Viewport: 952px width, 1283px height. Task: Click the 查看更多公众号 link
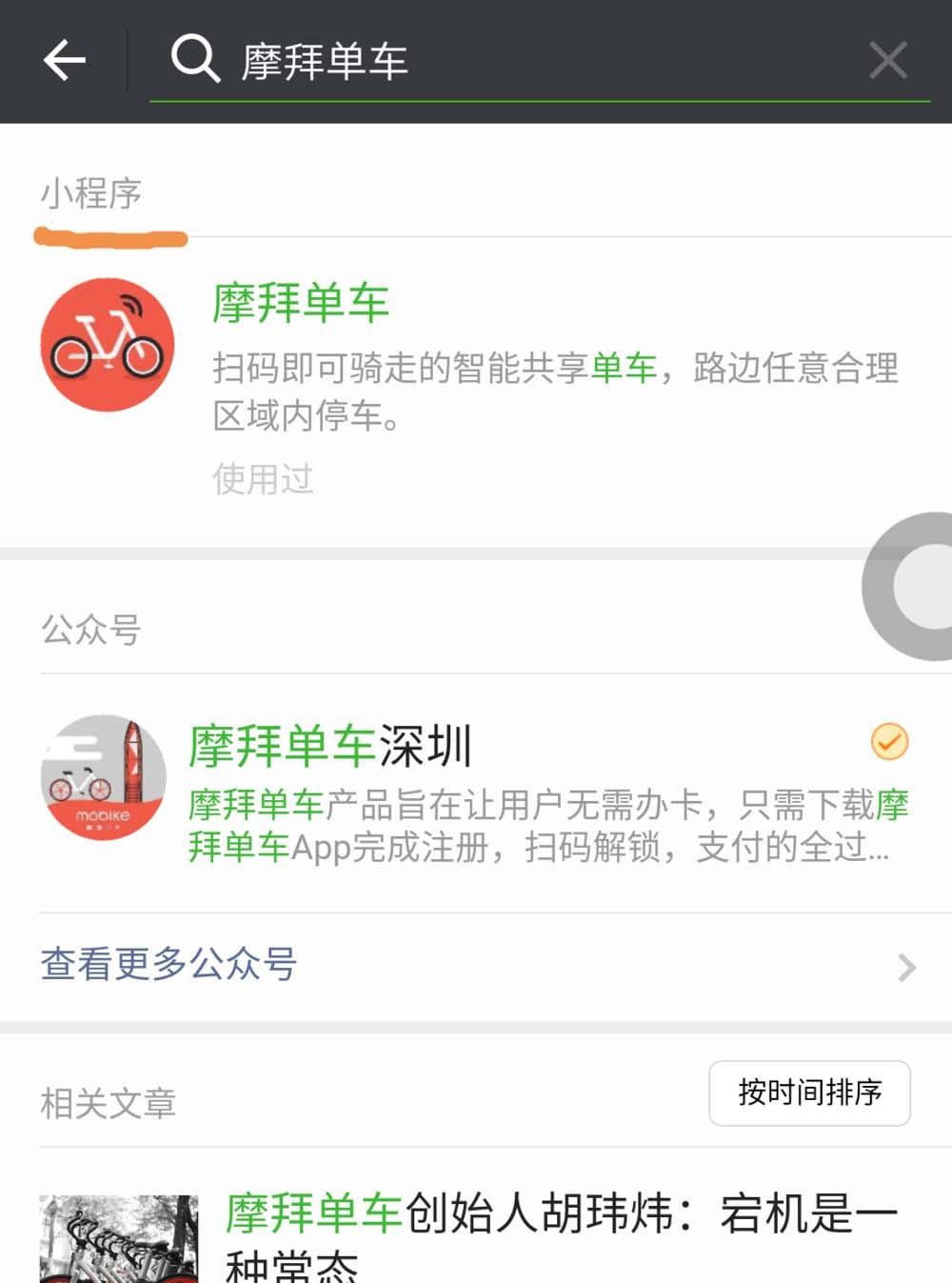click(x=169, y=965)
